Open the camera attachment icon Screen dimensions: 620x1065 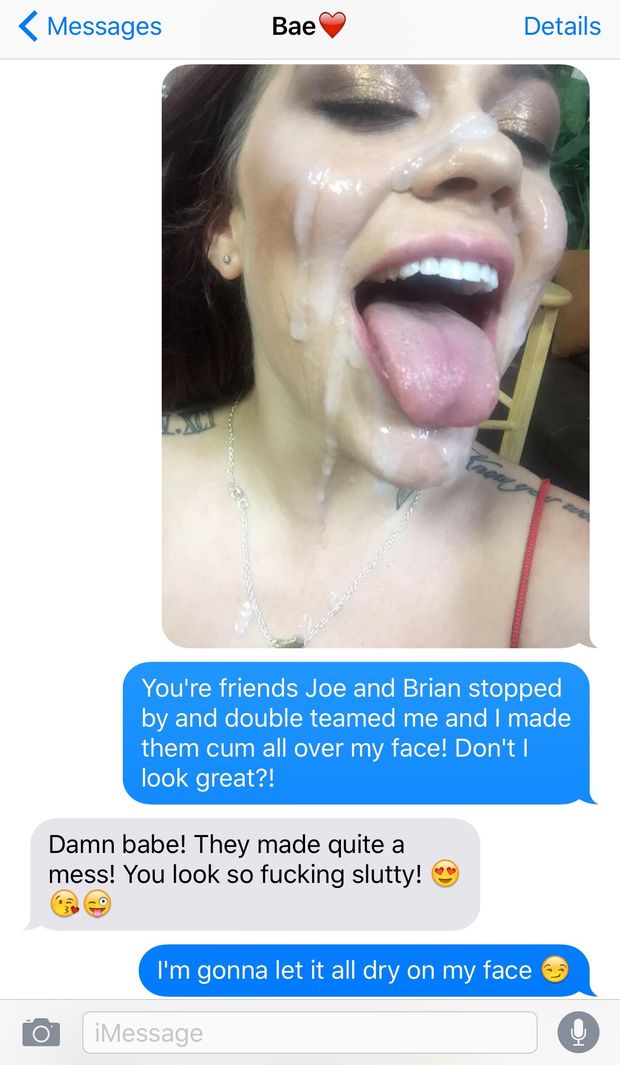pyautogui.click(x=41, y=1032)
